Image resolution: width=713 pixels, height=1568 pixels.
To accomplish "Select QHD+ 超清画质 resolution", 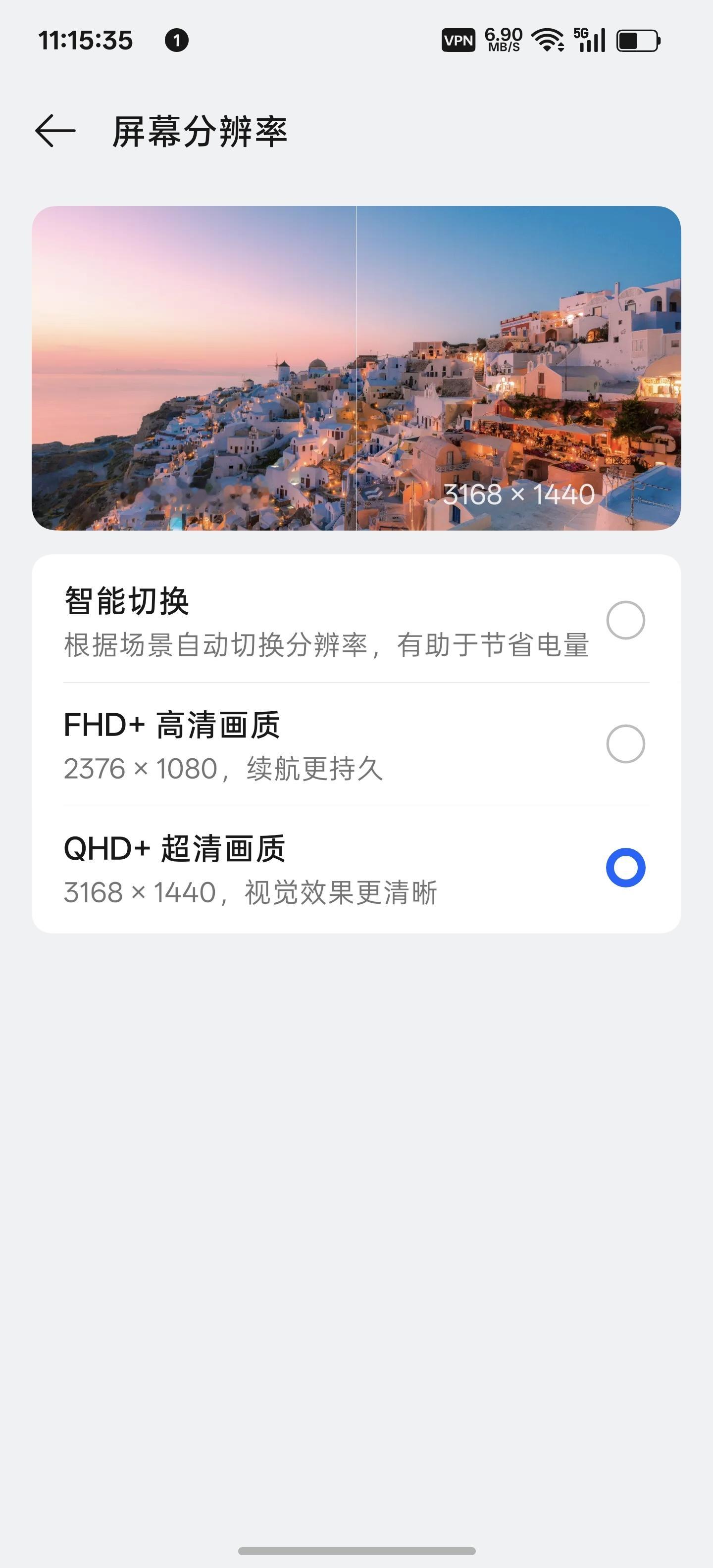I will pos(356,869).
